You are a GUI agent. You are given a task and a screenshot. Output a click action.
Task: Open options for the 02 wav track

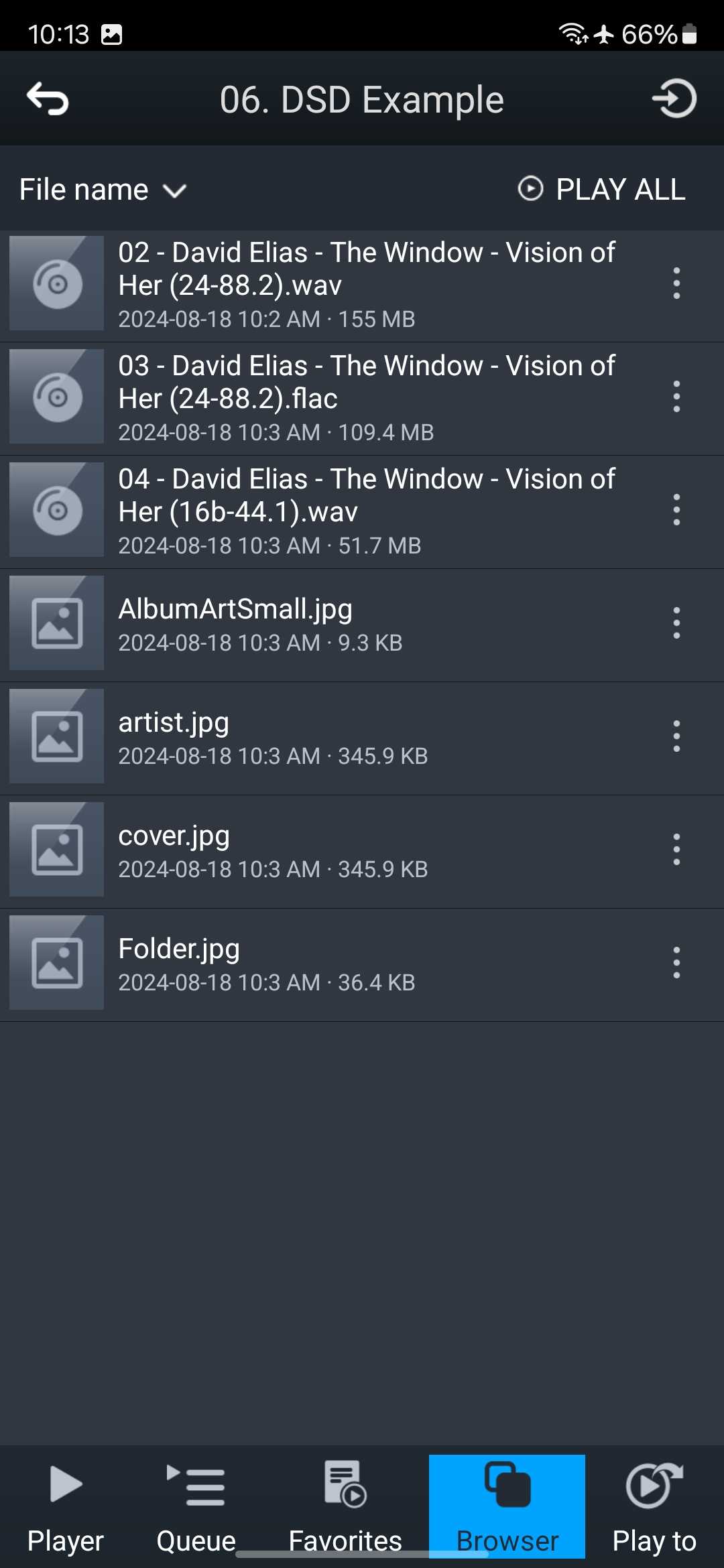[x=676, y=283]
